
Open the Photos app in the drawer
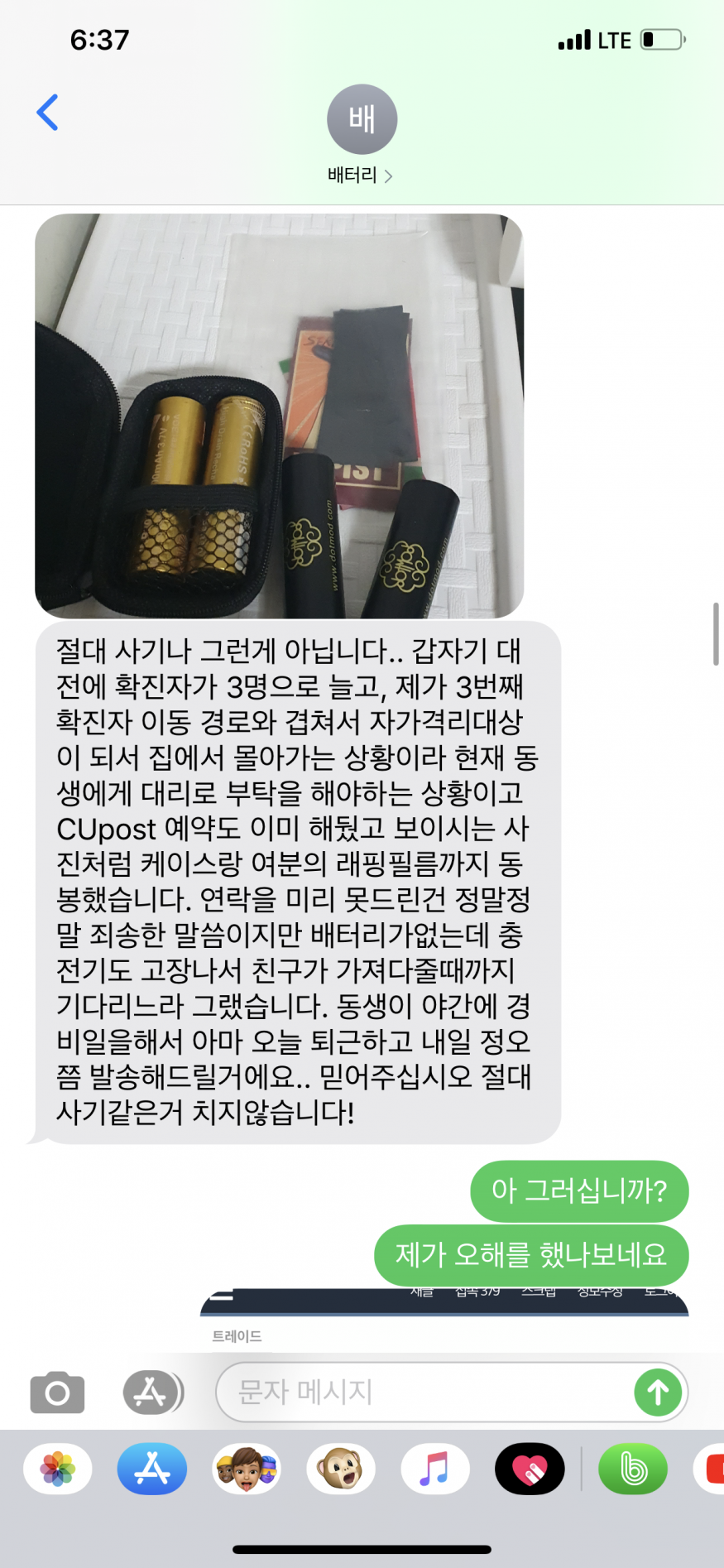(58, 1469)
